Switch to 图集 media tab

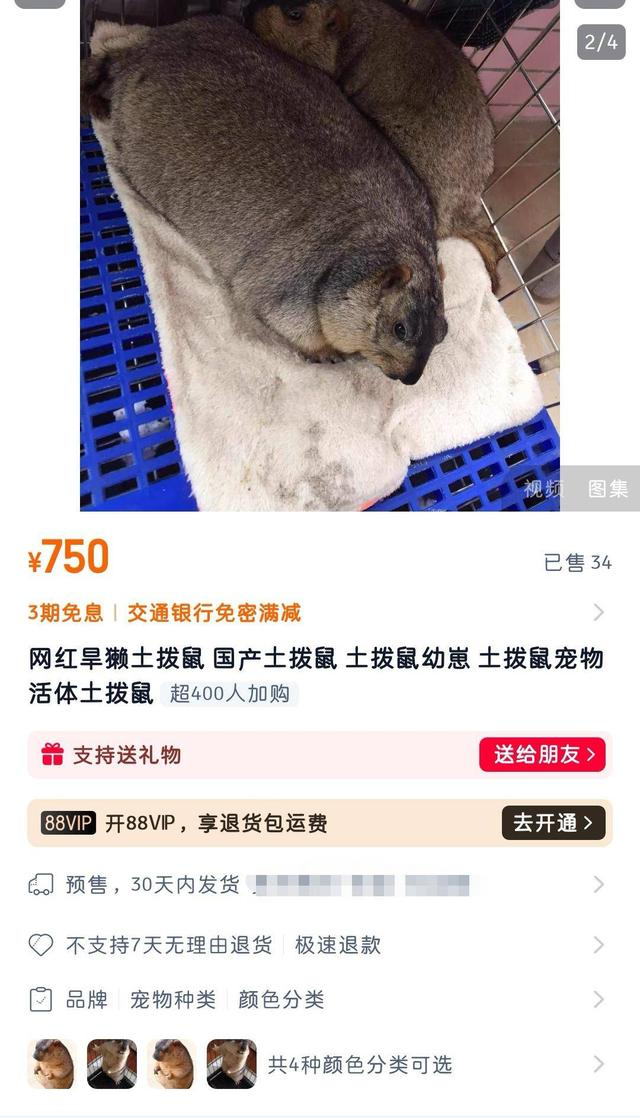click(608, 489)
